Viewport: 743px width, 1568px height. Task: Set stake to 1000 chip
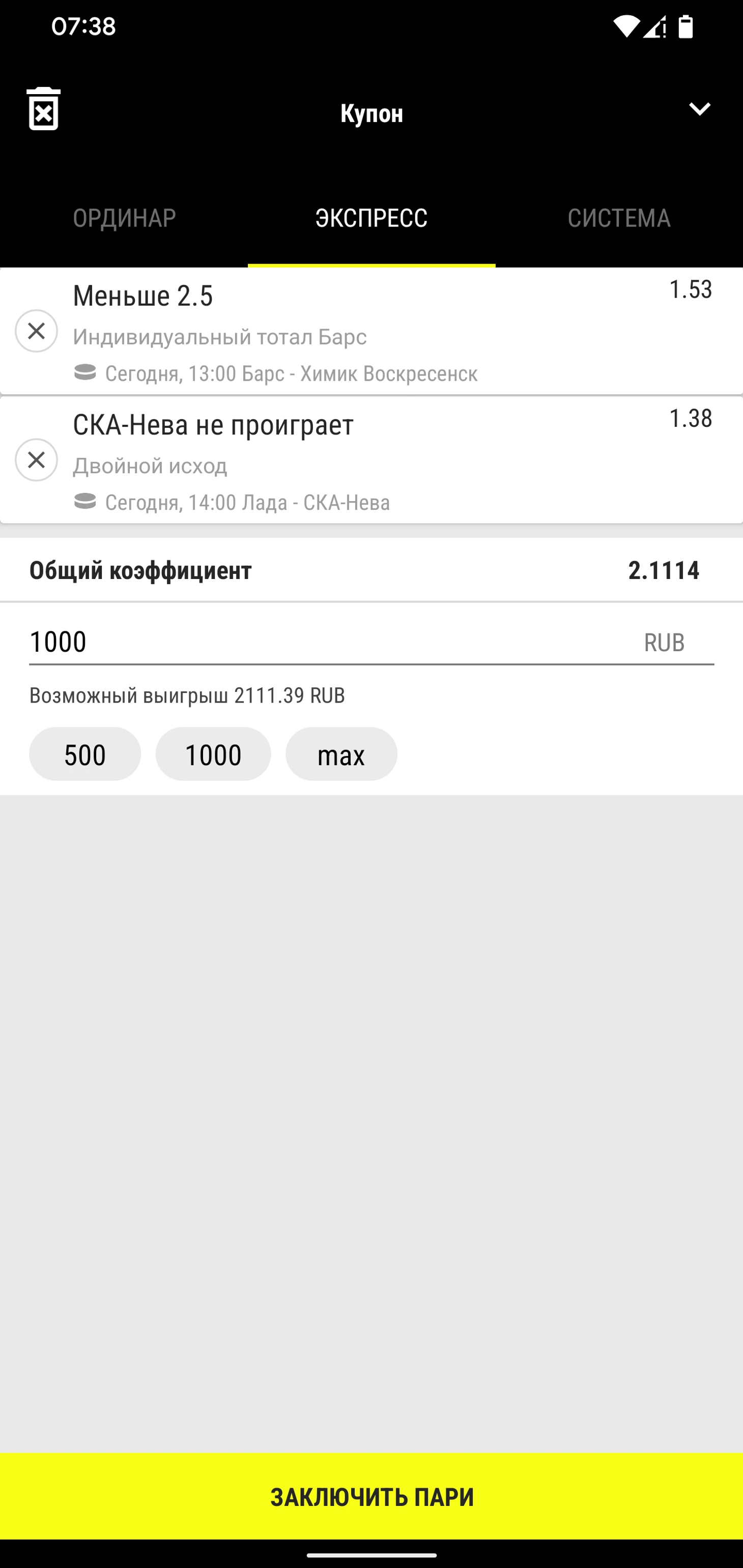point(213,755)
